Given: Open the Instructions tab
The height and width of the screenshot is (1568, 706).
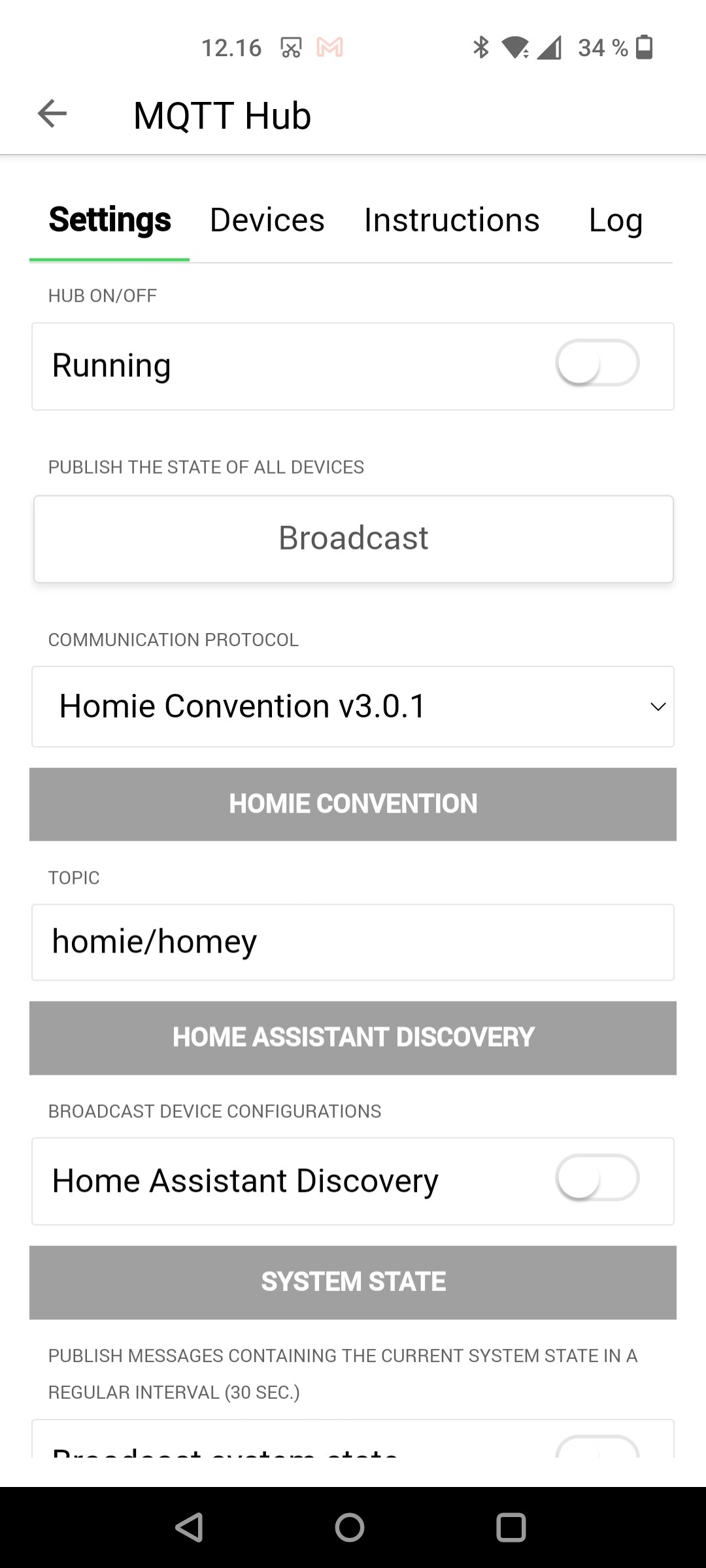Looking at the screenshot, I should click(x=452, y=220).
